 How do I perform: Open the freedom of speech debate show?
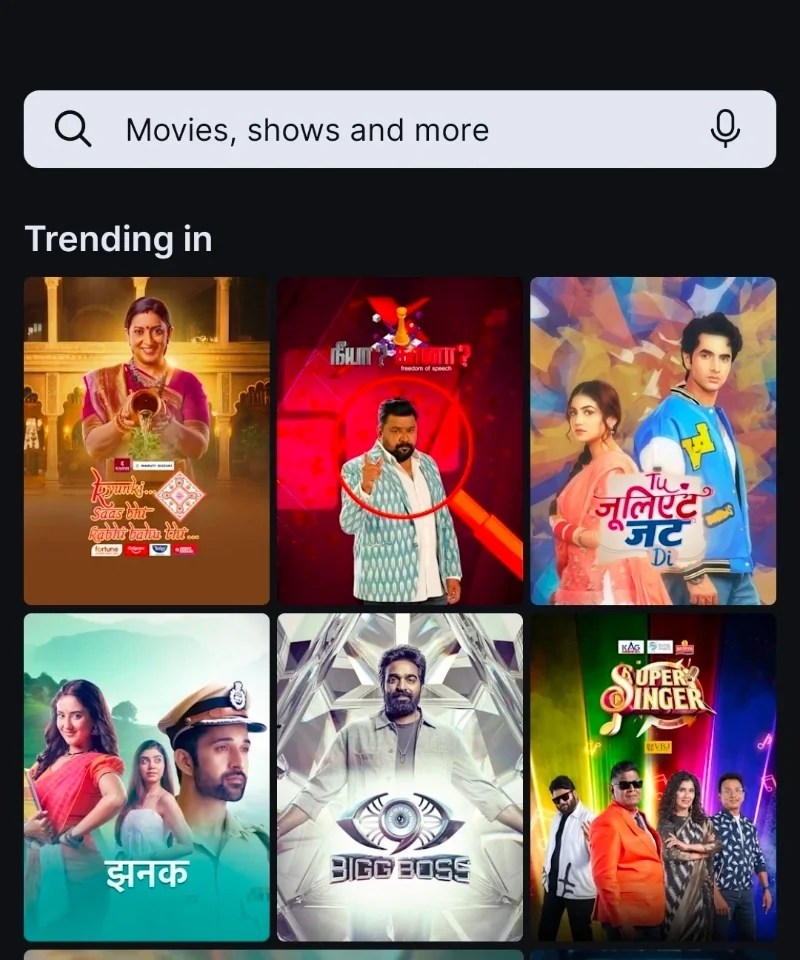point(400,441)
